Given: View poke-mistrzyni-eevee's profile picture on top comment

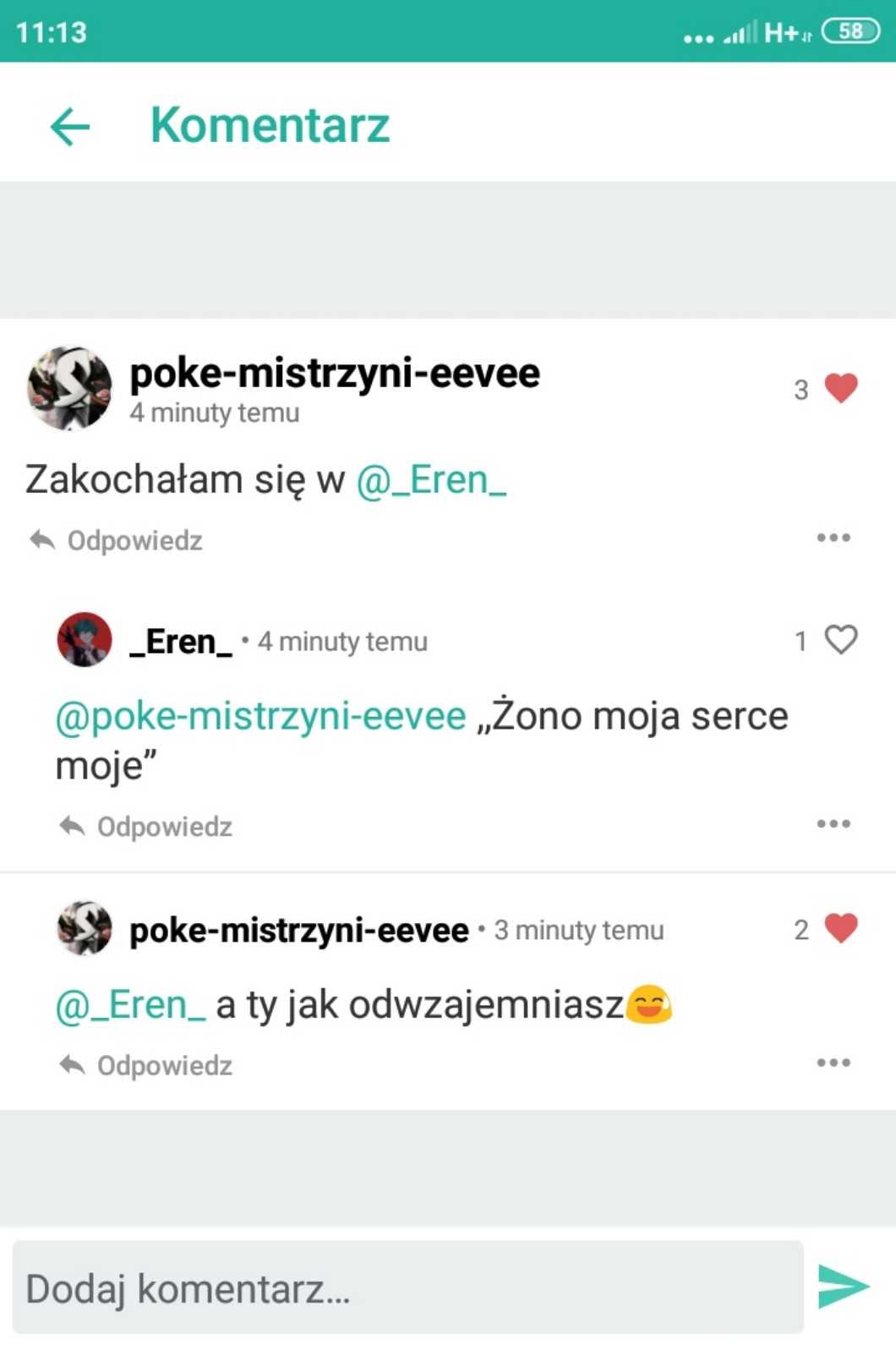Looking at the screenshot, I should point(69,388).
